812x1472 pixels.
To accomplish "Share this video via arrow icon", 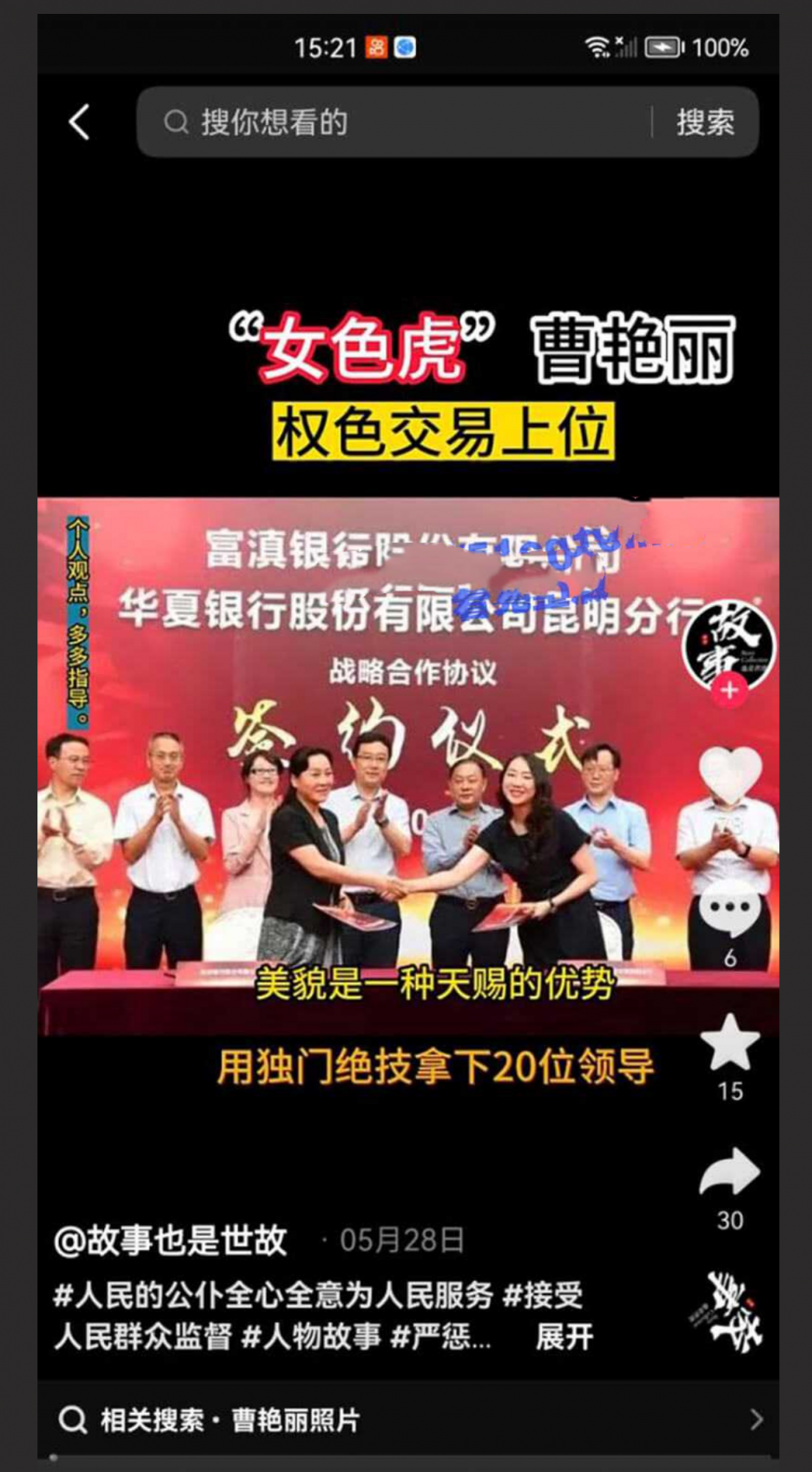I will (729, 1172).
